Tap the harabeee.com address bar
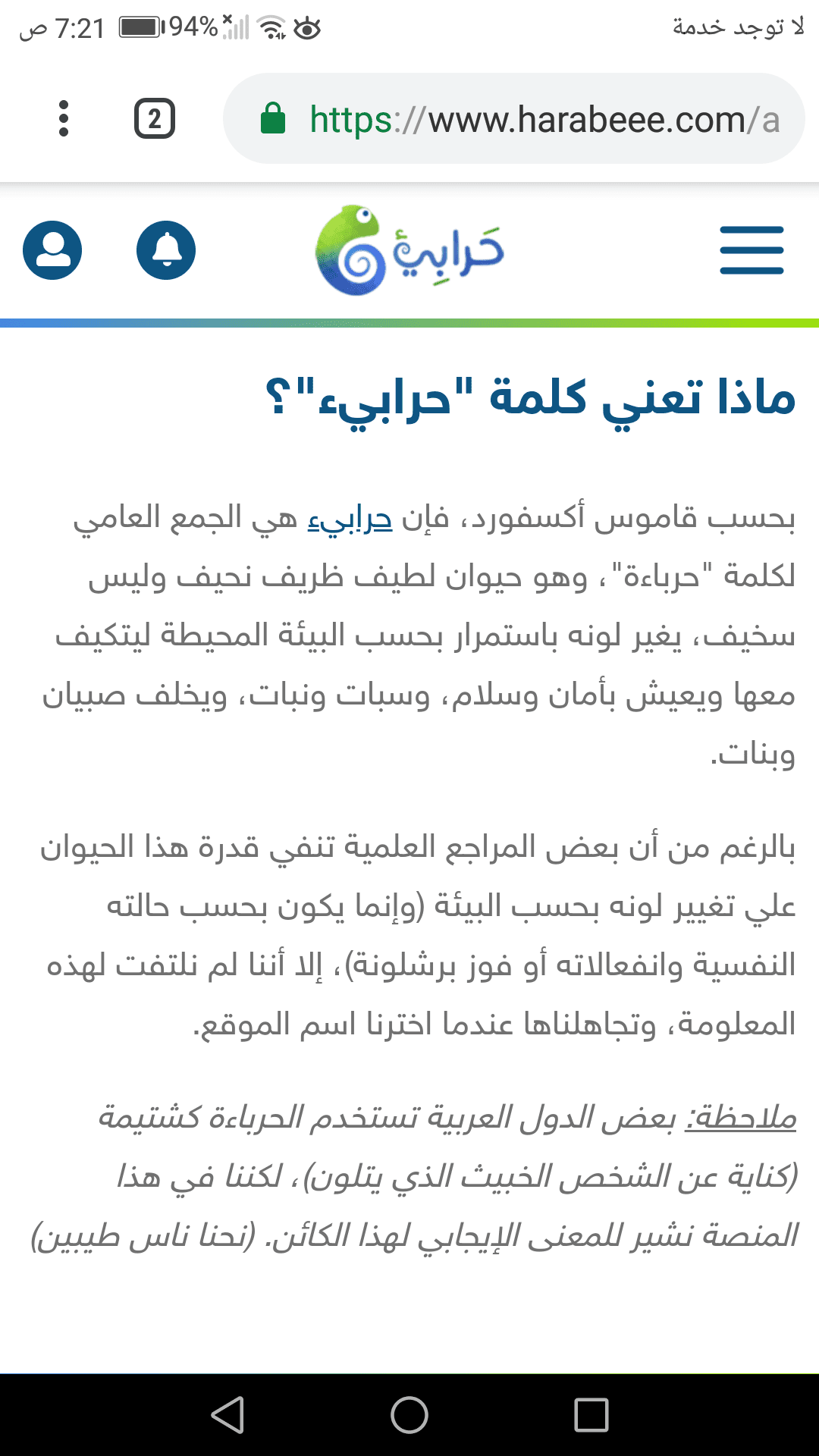819x1456 pixels. point(514,119)
